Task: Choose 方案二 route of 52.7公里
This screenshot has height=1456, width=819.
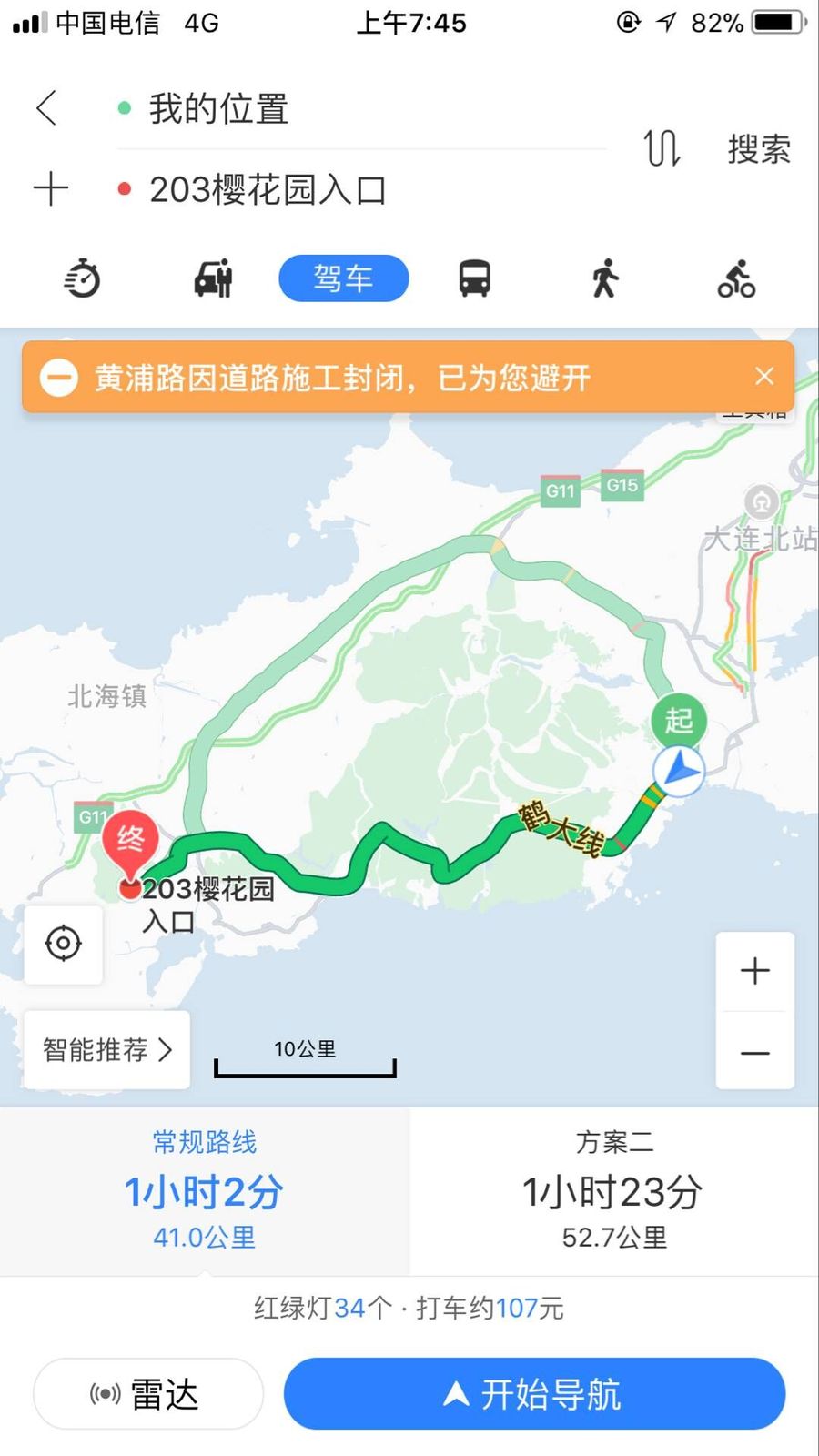Action: pos(614,1190)
